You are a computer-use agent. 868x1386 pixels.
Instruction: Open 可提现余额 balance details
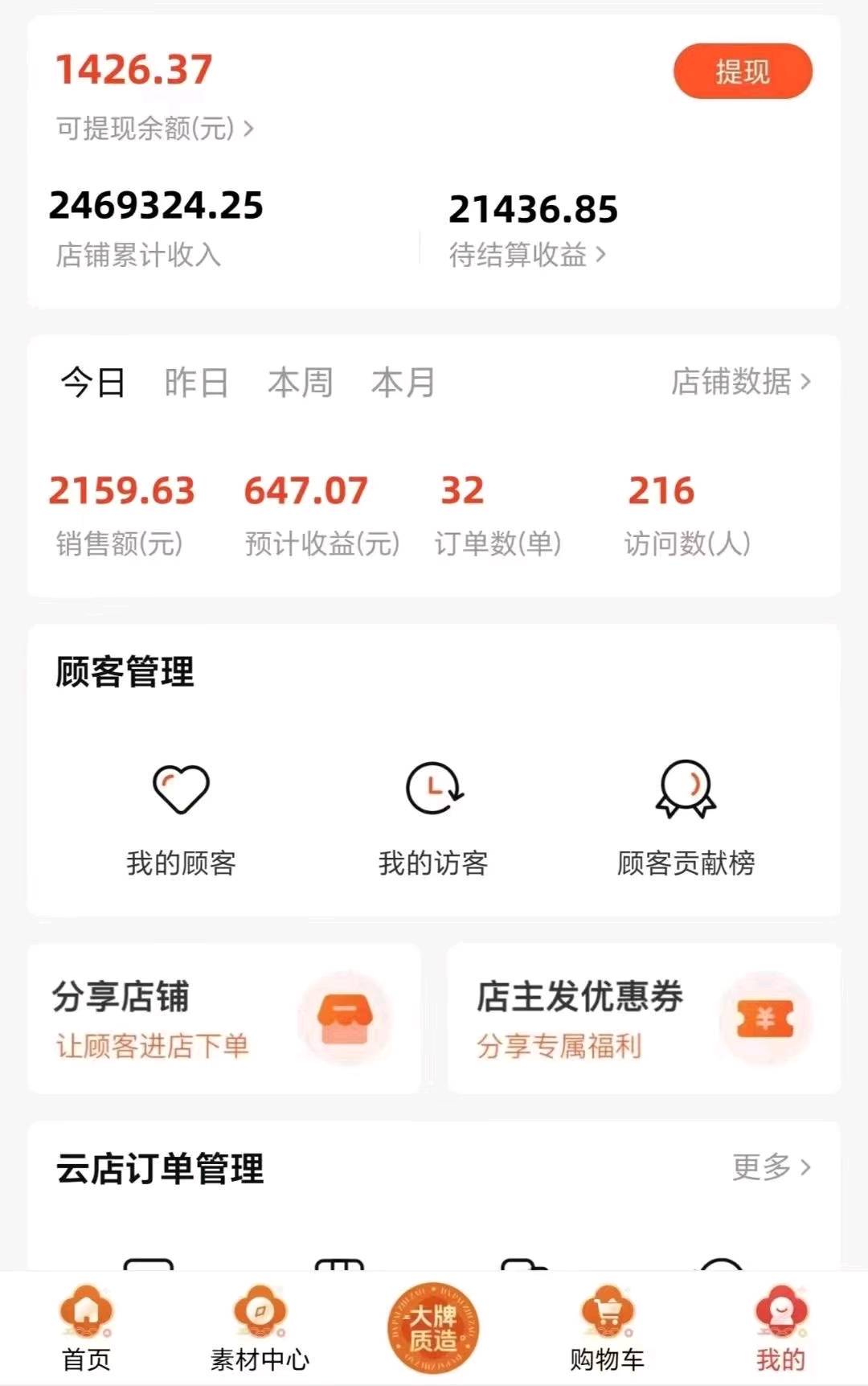pyautogui.click(x=154, y=128)
